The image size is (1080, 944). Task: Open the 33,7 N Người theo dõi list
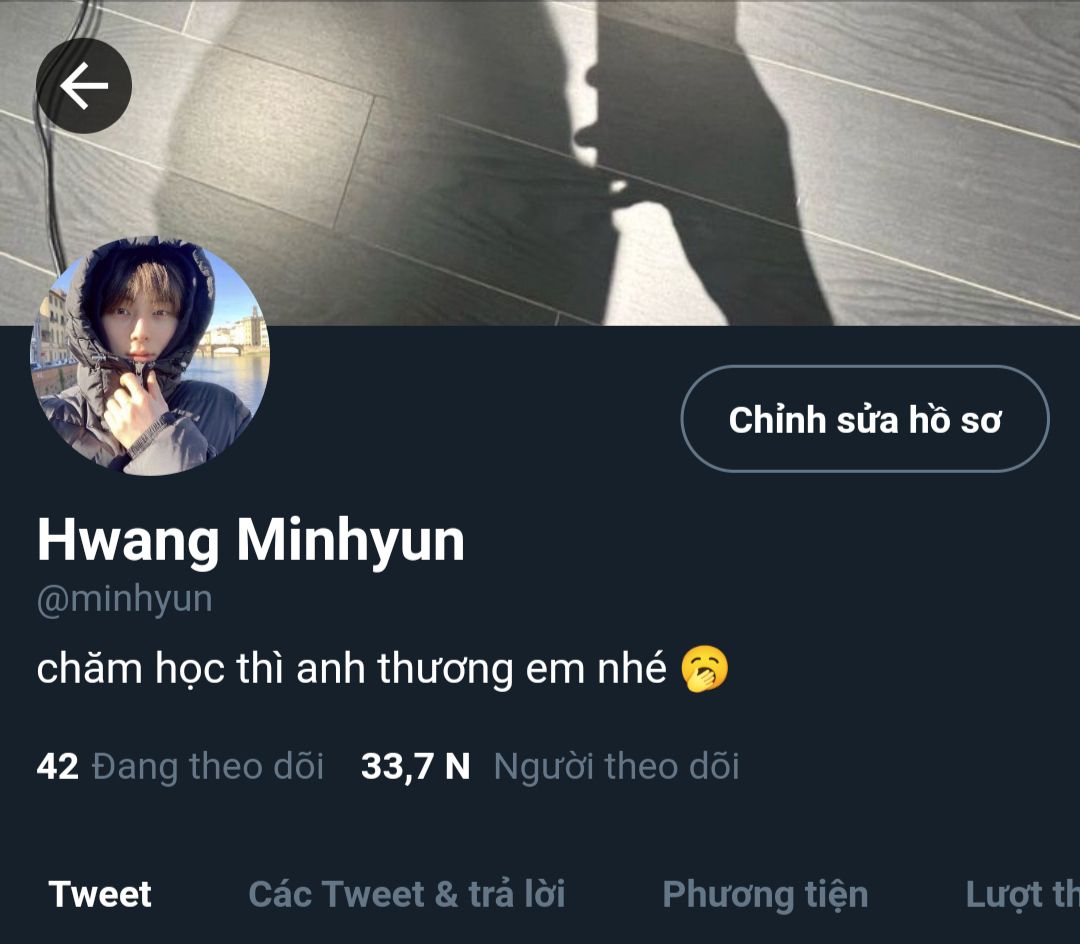550,767
